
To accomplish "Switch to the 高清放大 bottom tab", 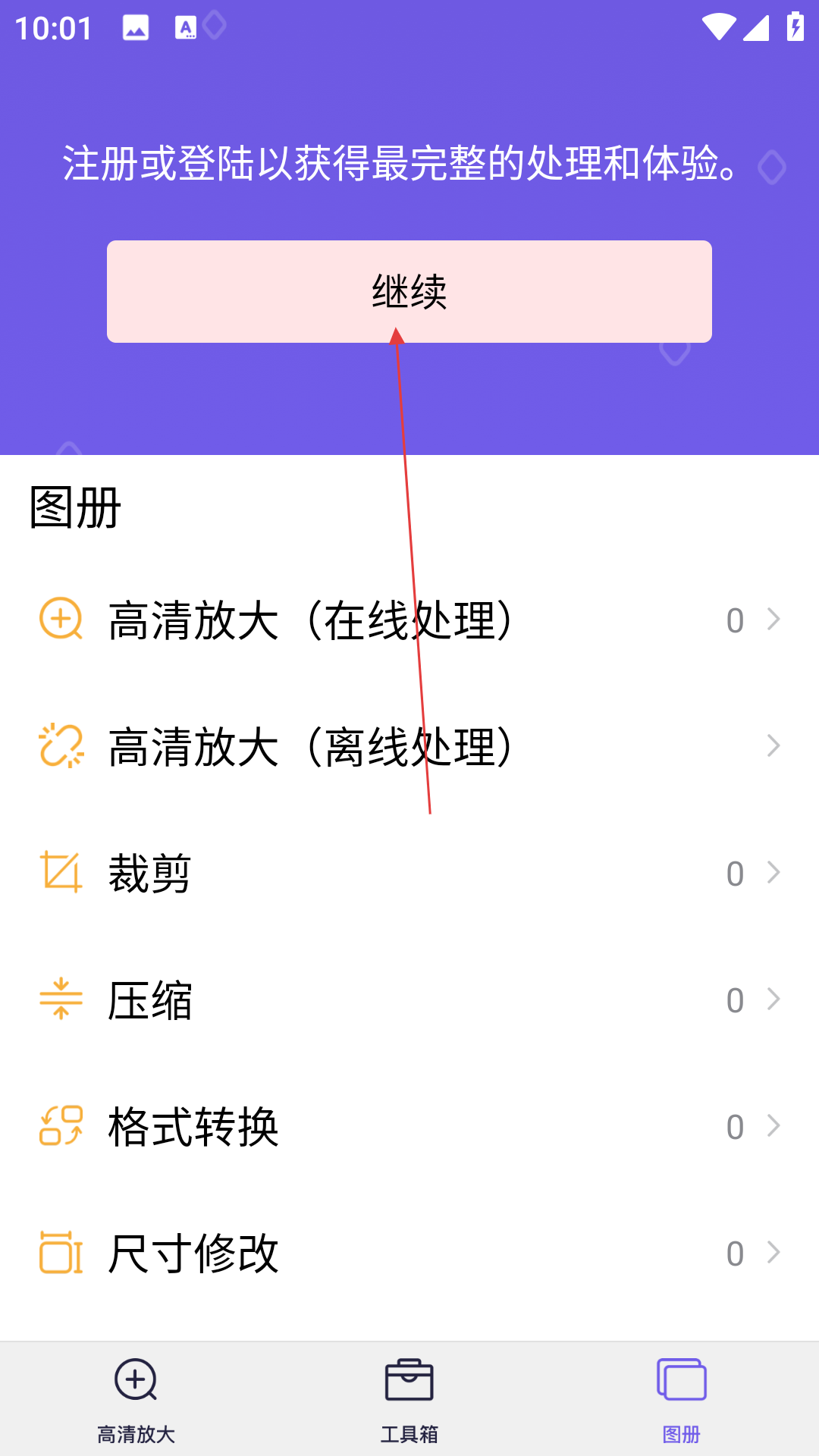I will click(x=136, y=1399).
